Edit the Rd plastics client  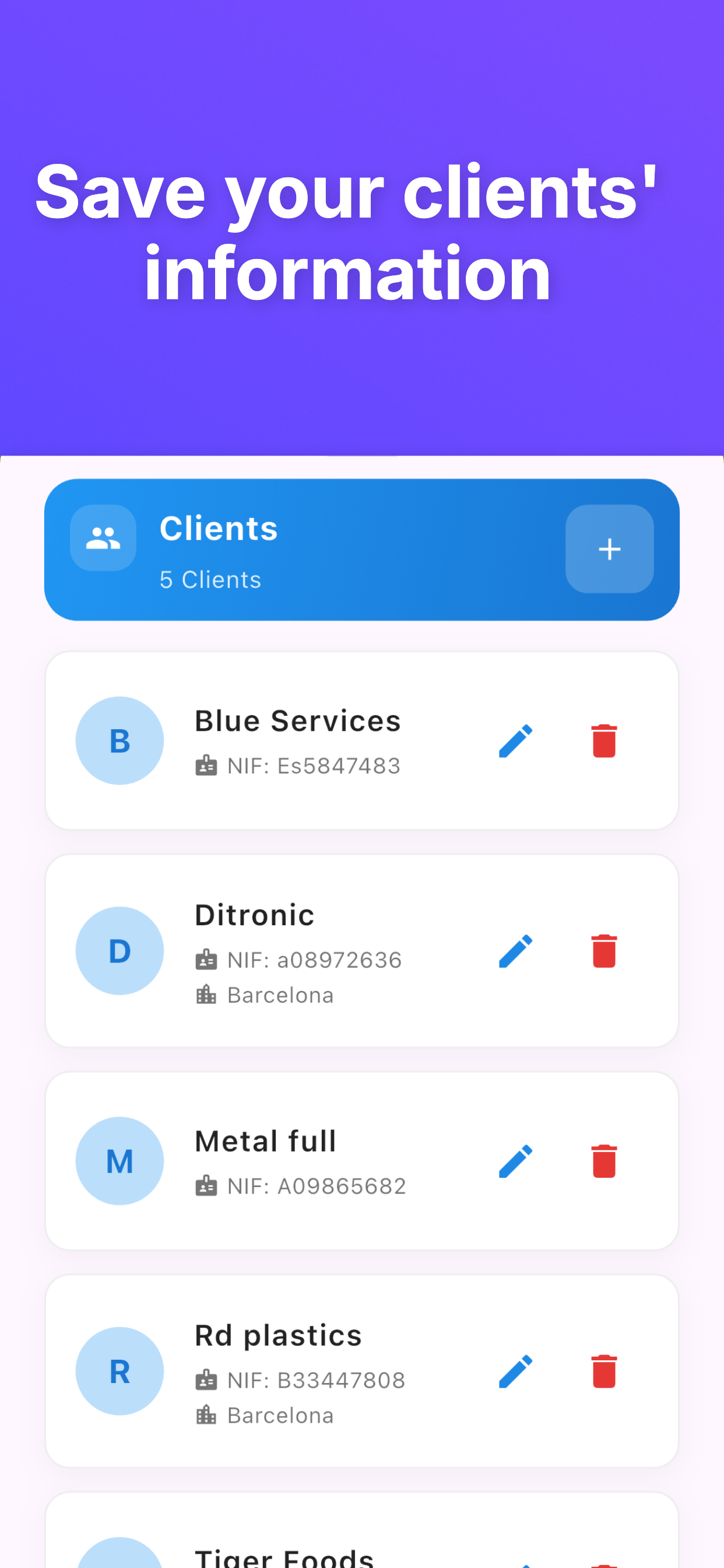pyautogui.click(x=515, y=1371)
